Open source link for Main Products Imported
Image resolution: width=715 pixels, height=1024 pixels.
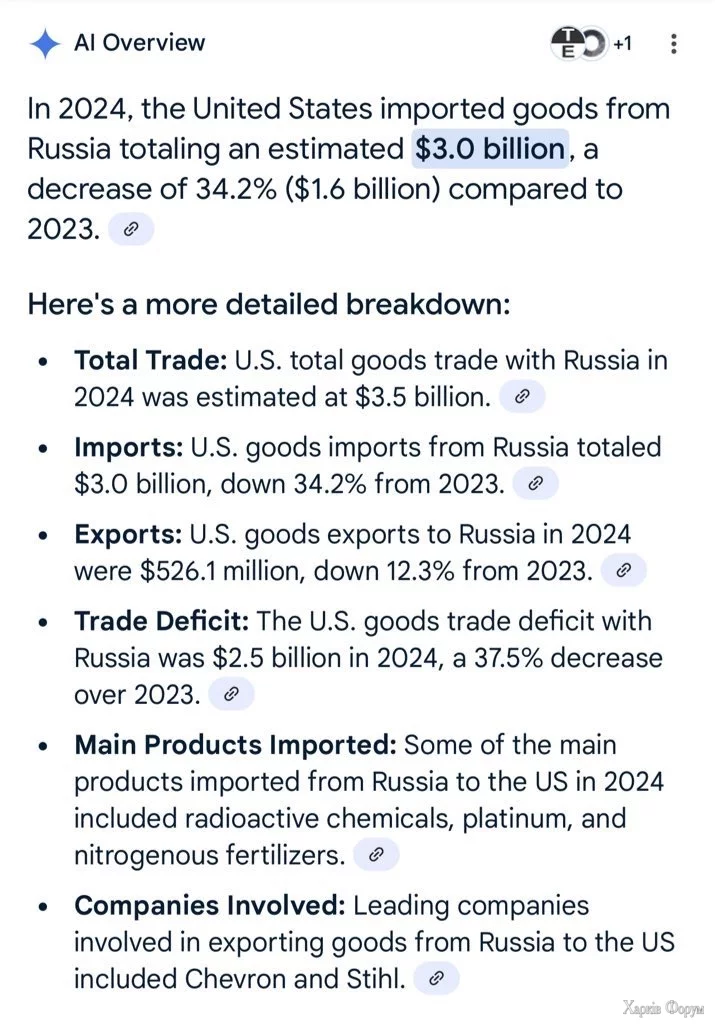[x=376, y=855]
